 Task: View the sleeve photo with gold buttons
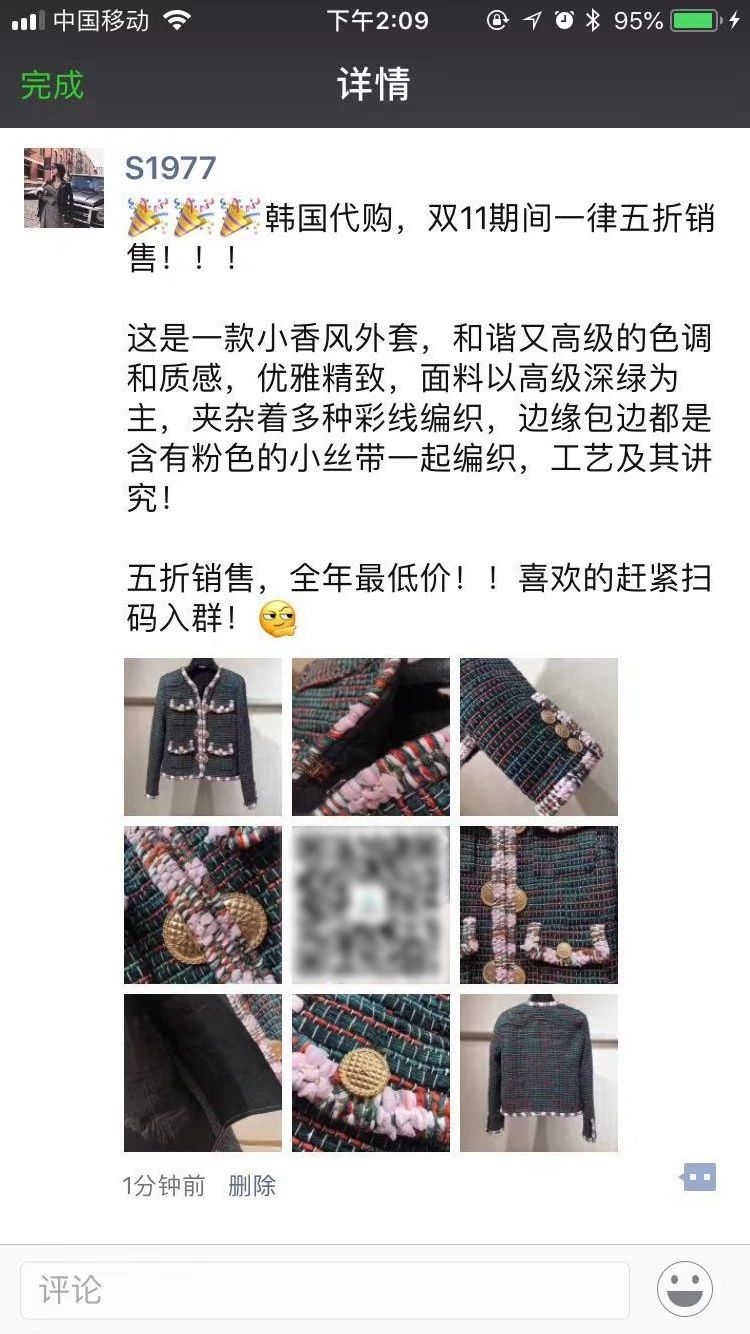tap(539, 737)
